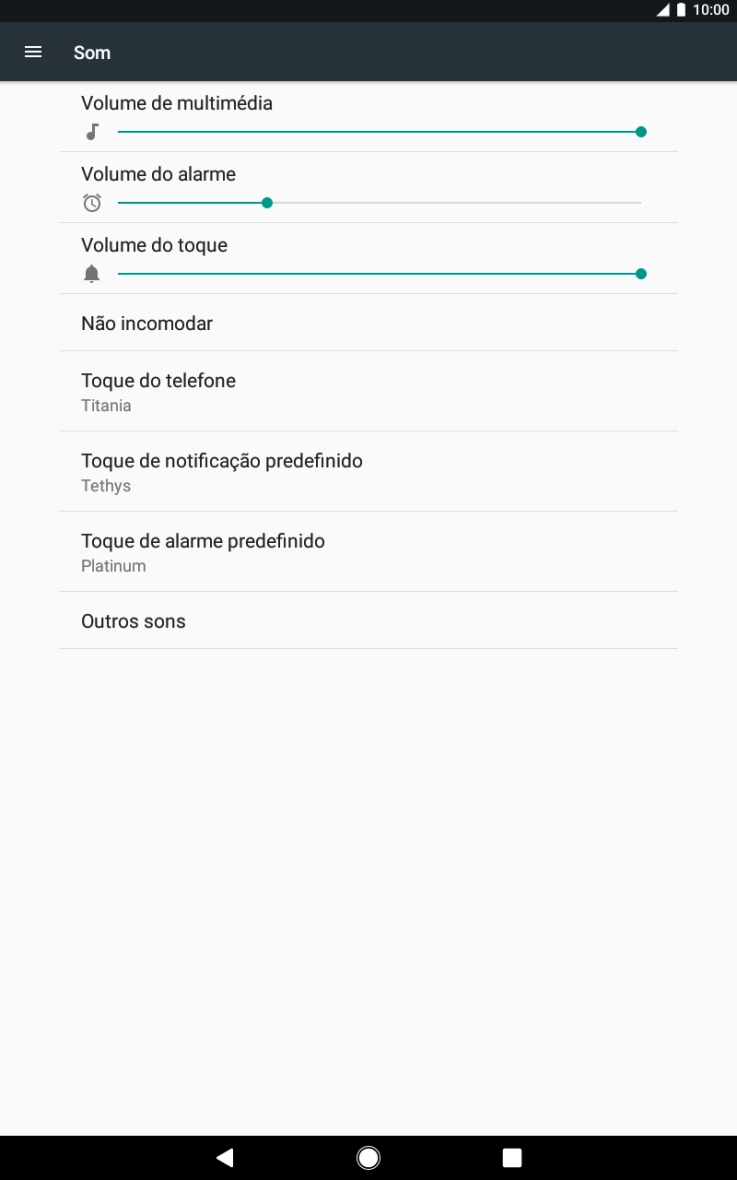Viewport: 737px width, 1180px height.
Task: Click the Som title in the header
Action: (91, 52)
